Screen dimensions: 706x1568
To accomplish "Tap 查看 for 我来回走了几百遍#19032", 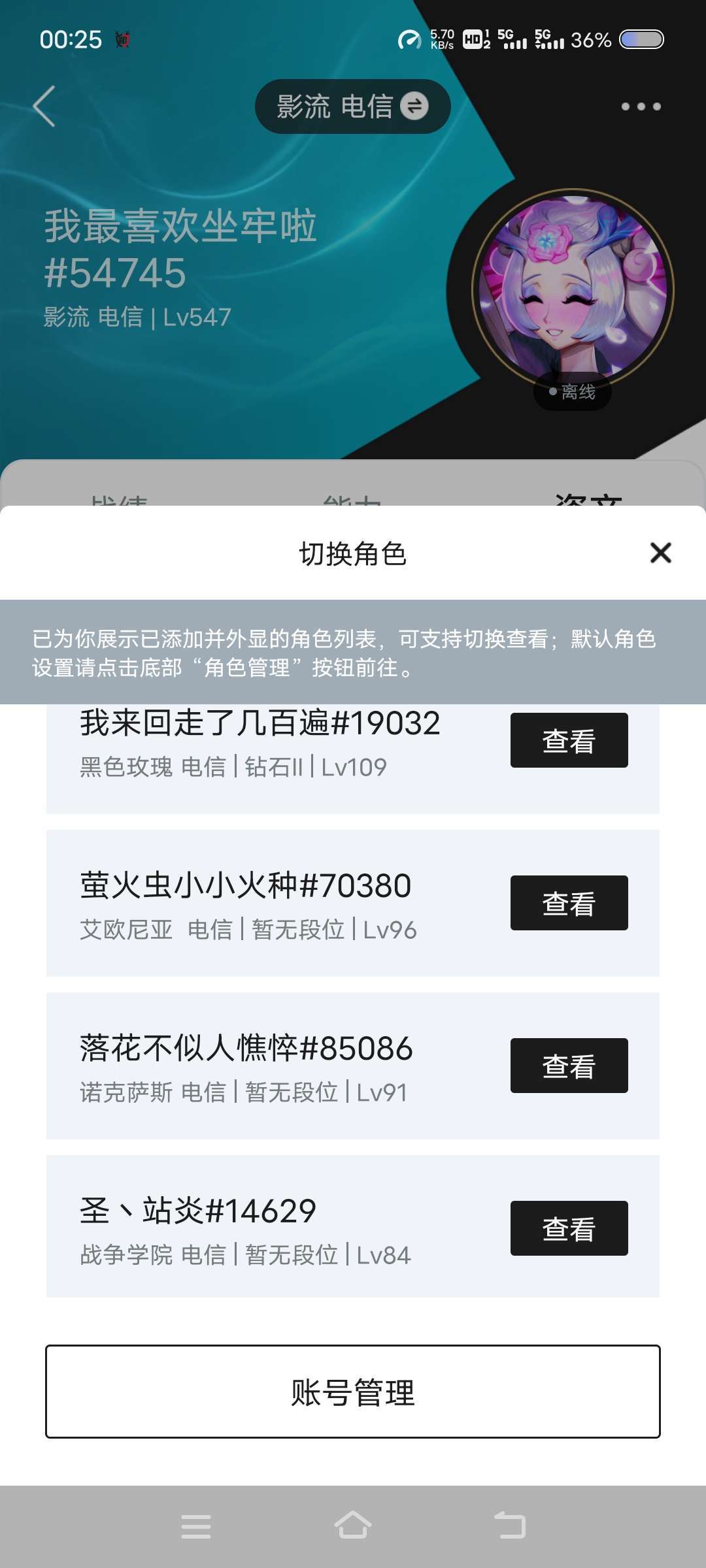I will (569, 740).
